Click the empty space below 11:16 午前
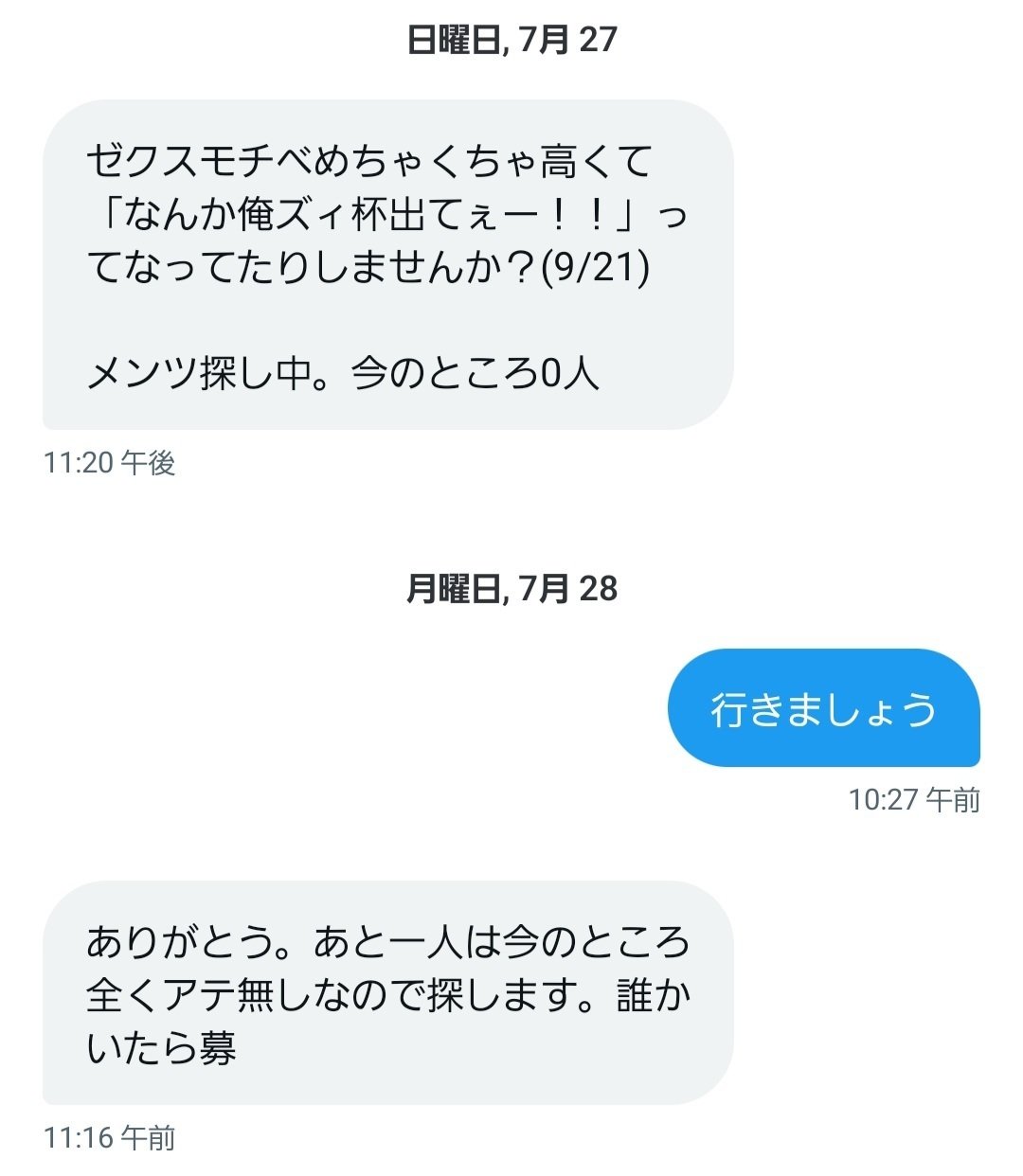The height and width of the screenshot is (1176, 1023). tap(511, 1165)
